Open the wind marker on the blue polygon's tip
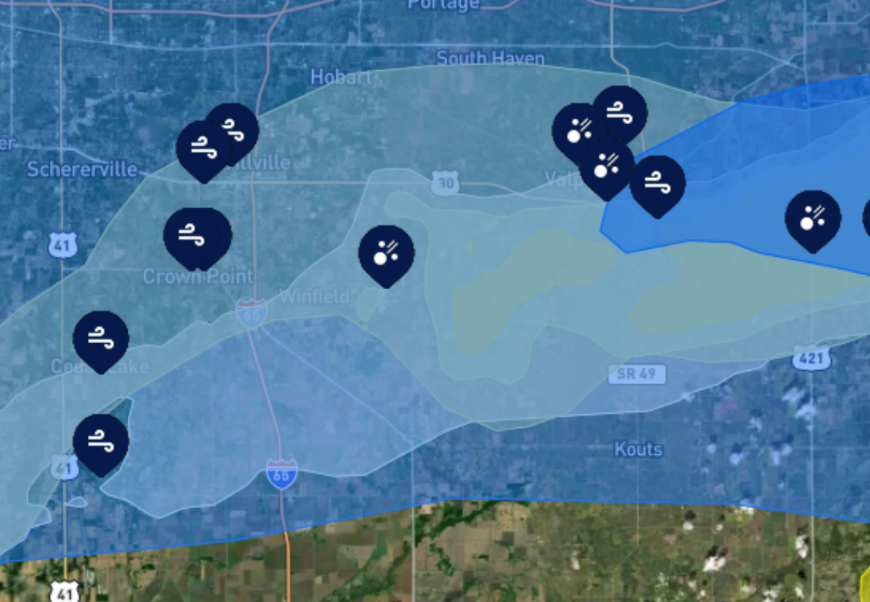The width and height of the screenshot is (870, 602). 657,183
